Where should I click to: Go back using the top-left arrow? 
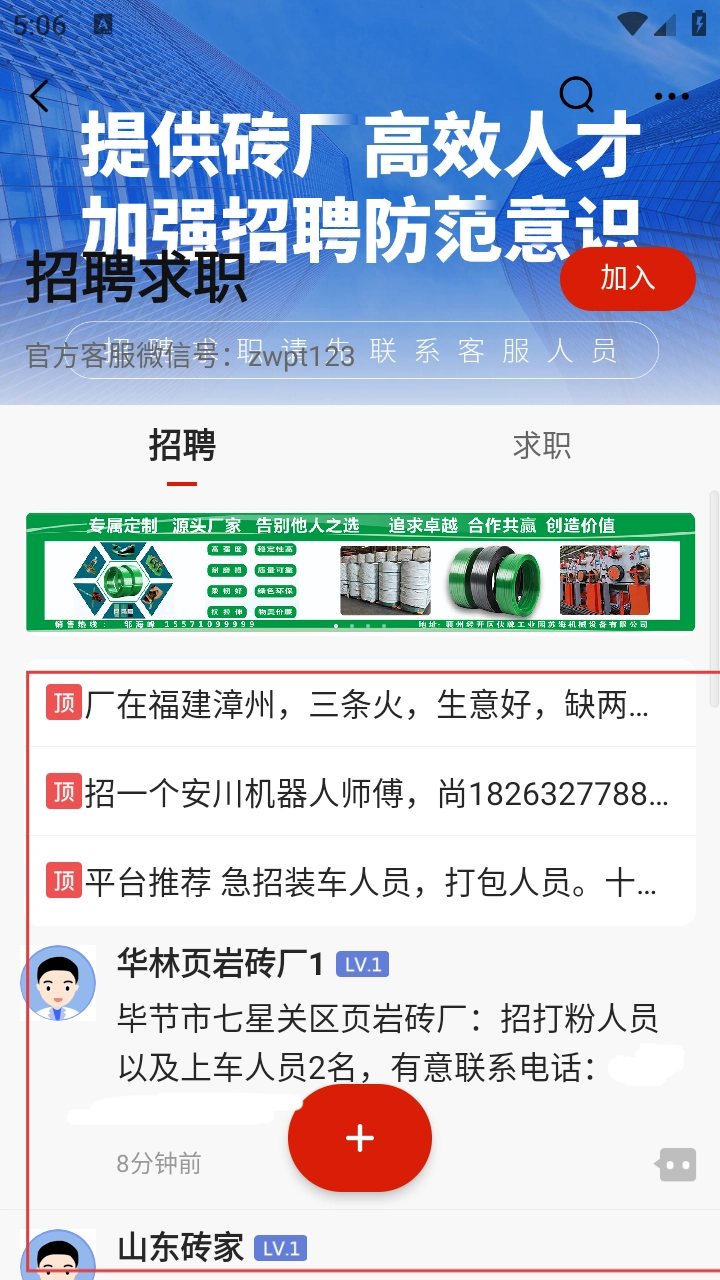pos(39,96)
